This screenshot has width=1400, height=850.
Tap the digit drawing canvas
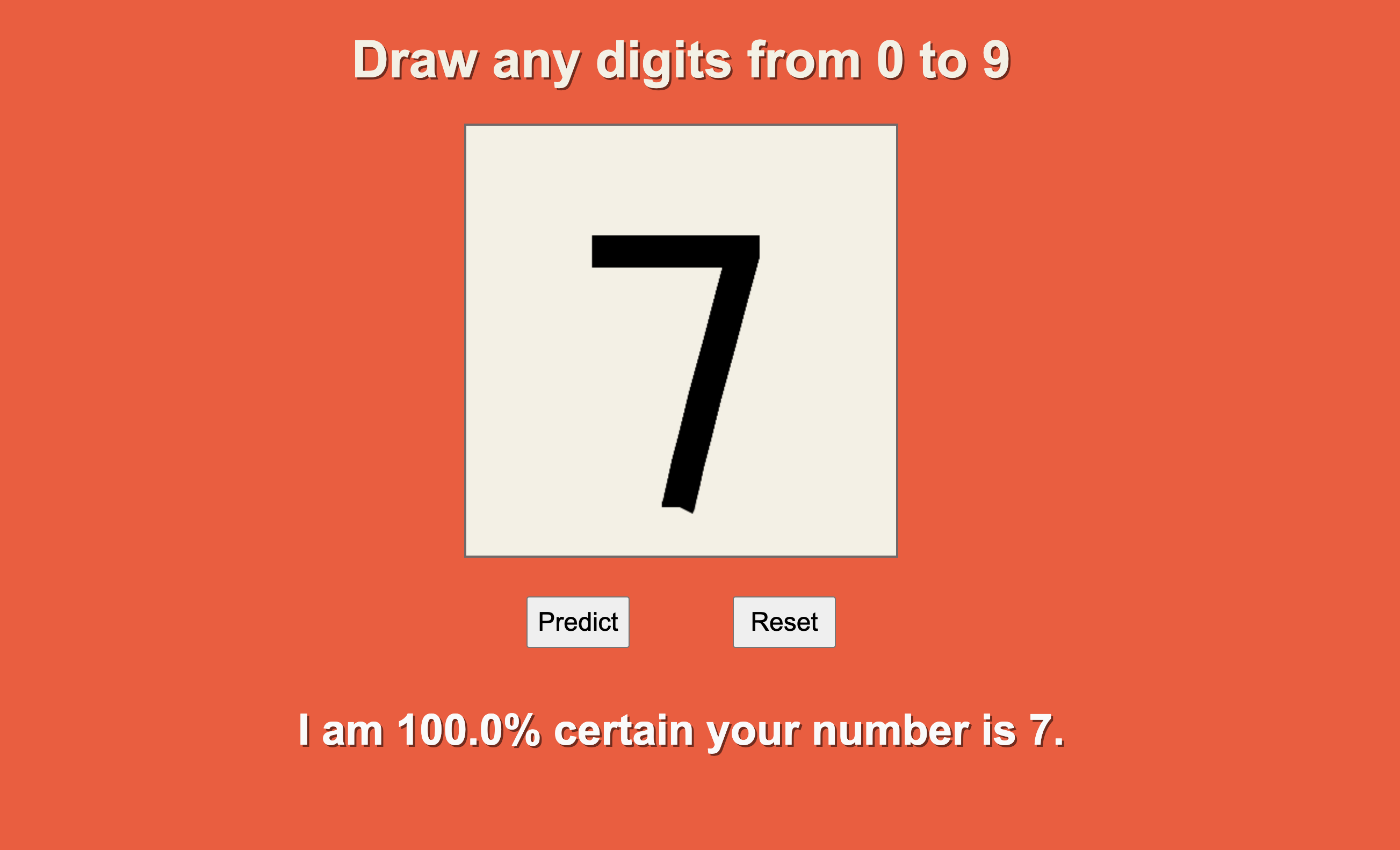681,341
